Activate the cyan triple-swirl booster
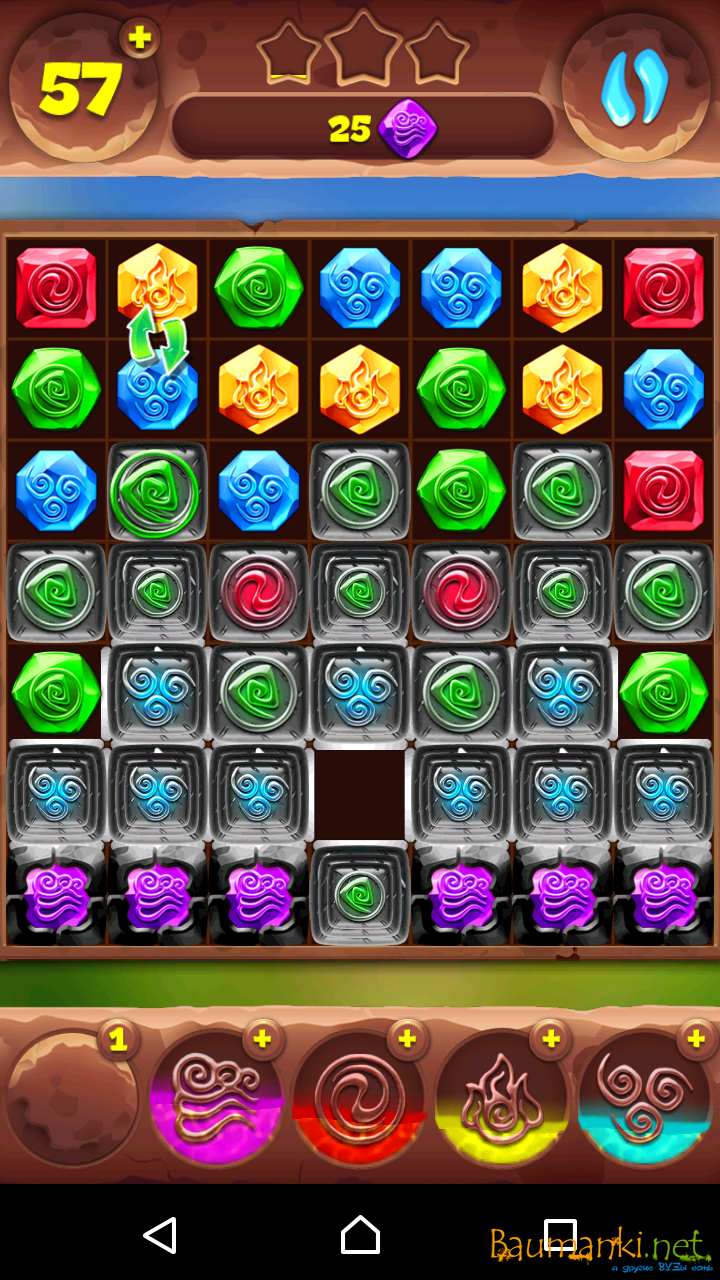720x1280 pixels. point(645,1098)
